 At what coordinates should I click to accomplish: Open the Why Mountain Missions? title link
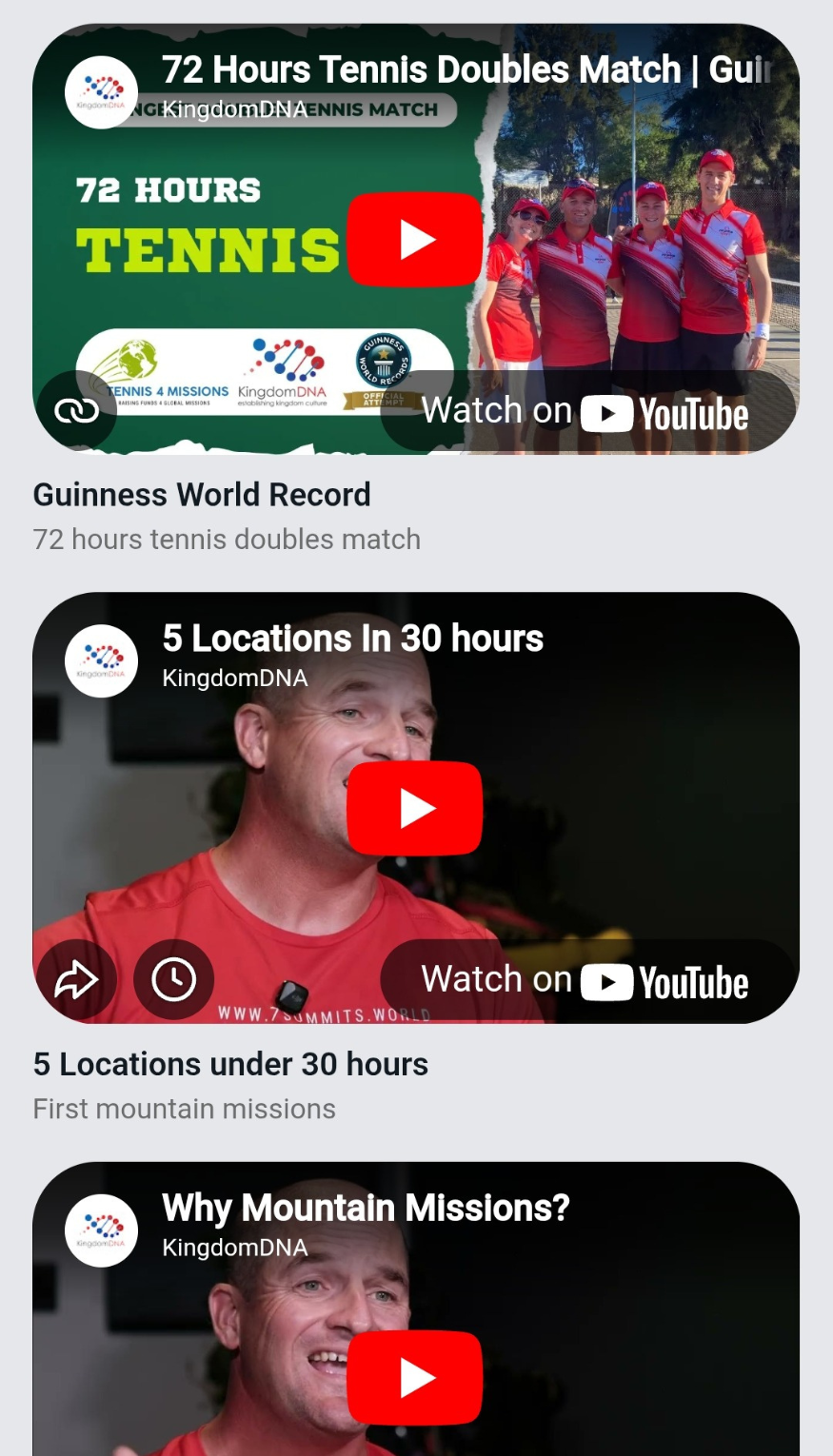[366, 1208]
